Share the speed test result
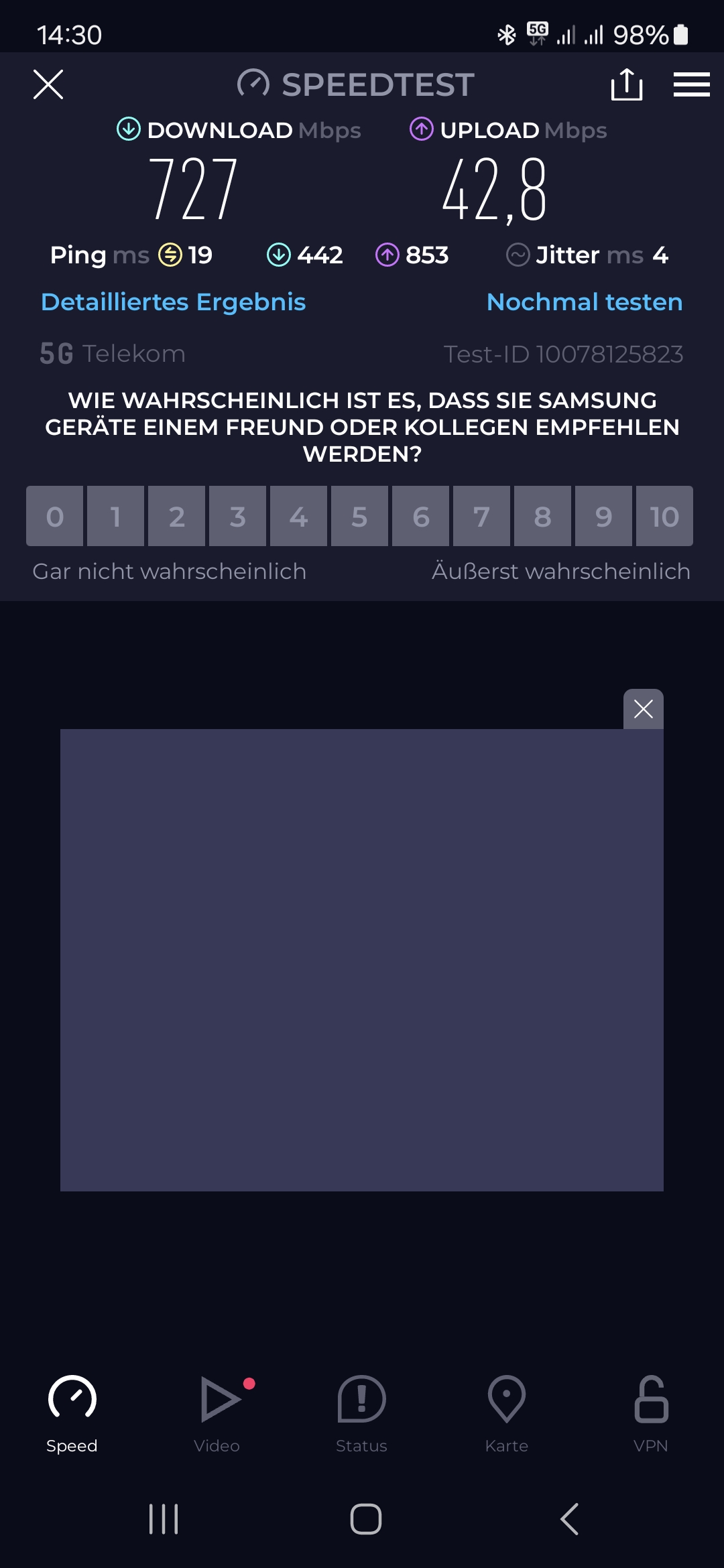The height and width of the screenshot is (1568, 724). (627, 84)
